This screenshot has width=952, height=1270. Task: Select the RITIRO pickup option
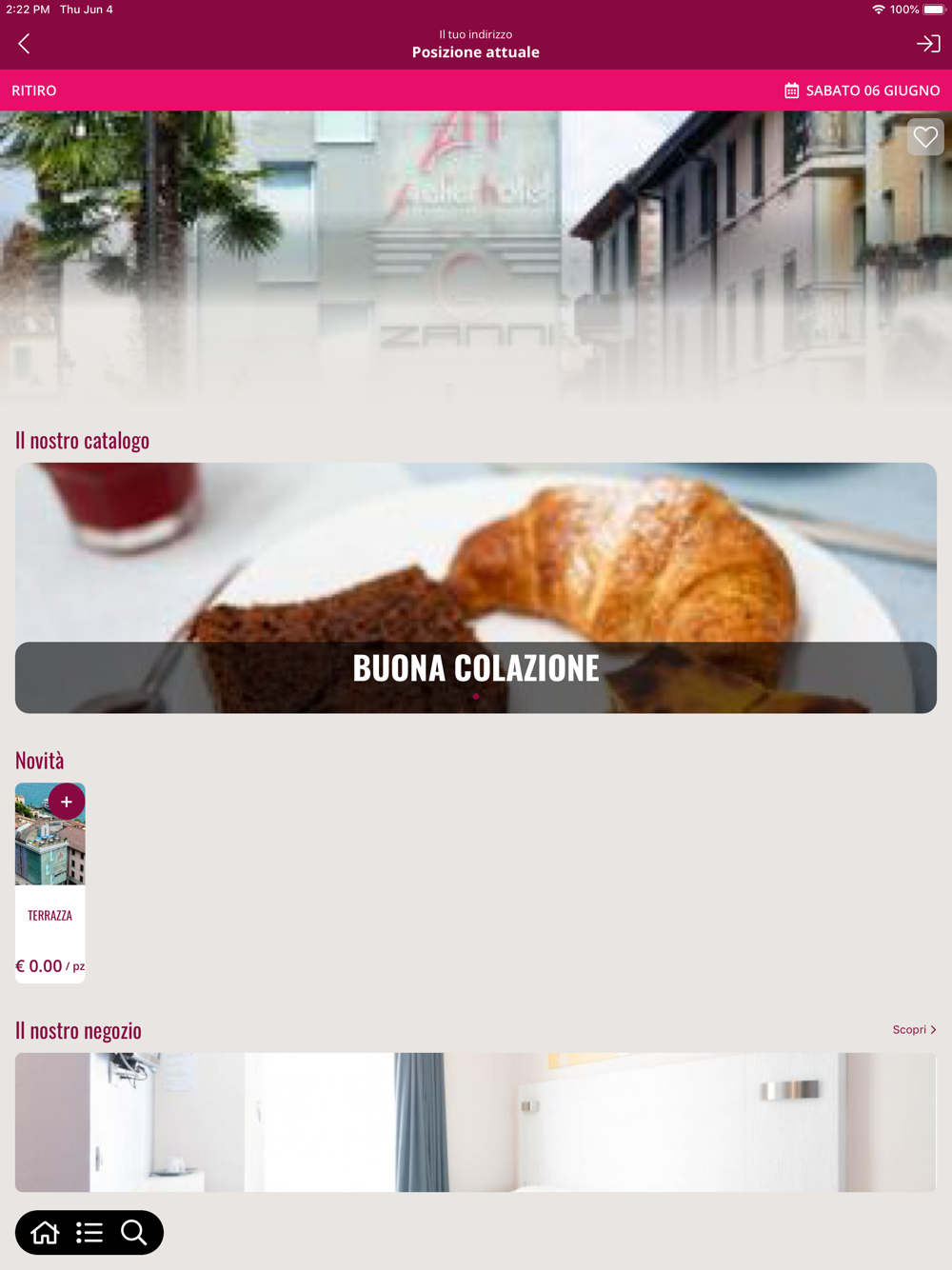click(34, 90)
